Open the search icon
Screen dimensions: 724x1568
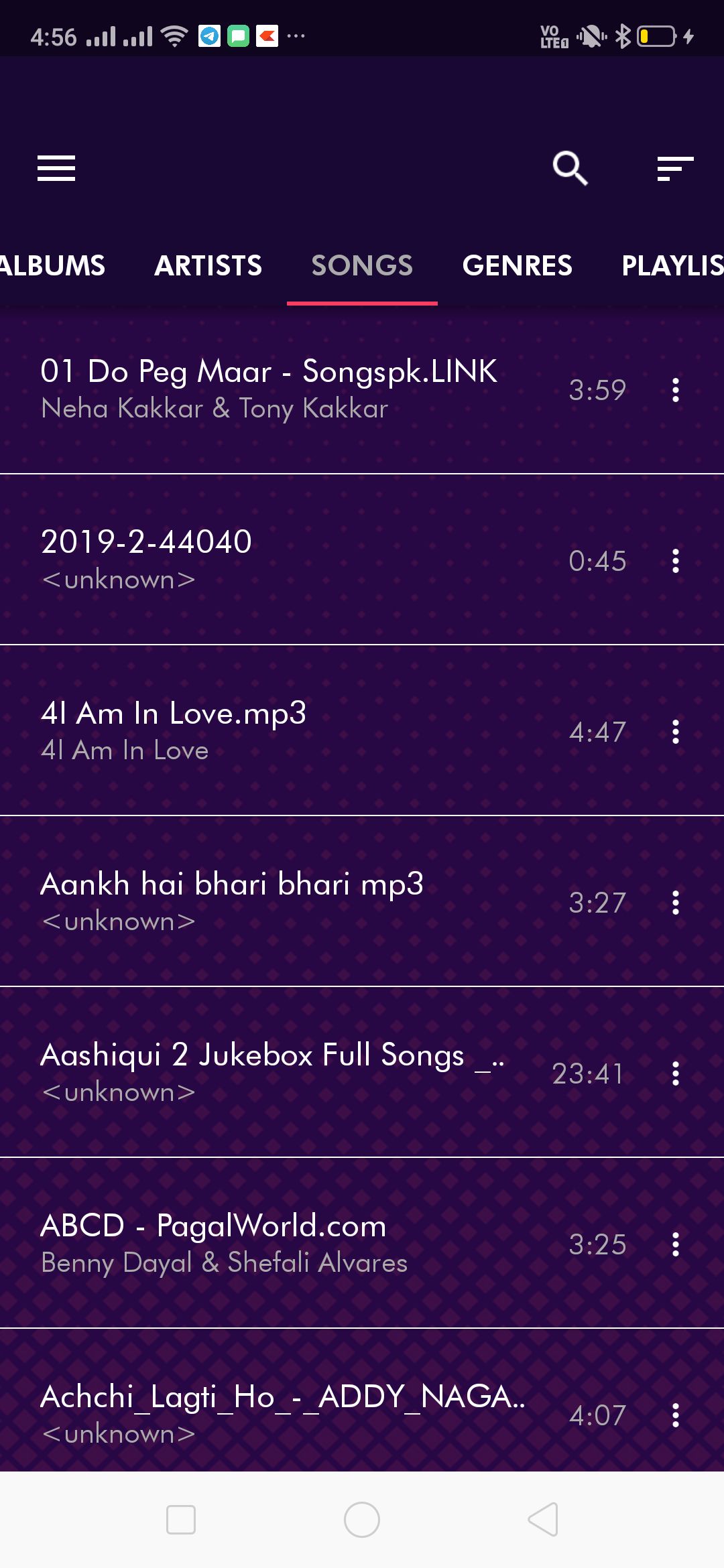(x=570, y=168)
